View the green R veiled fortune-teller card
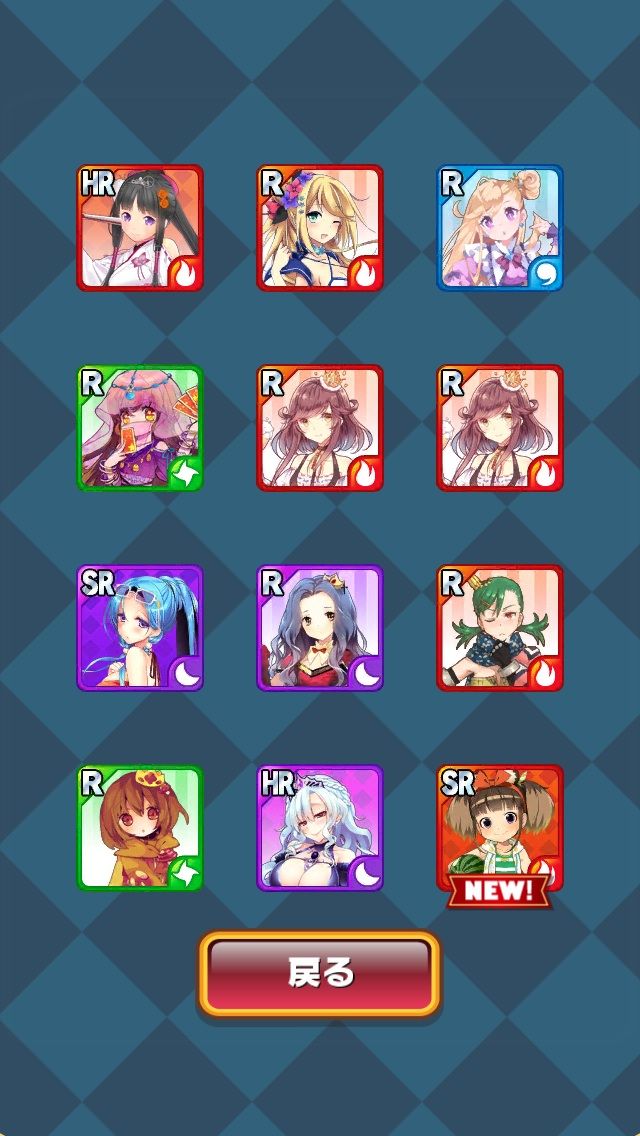The image size is (640, 1136). (140, 428)
